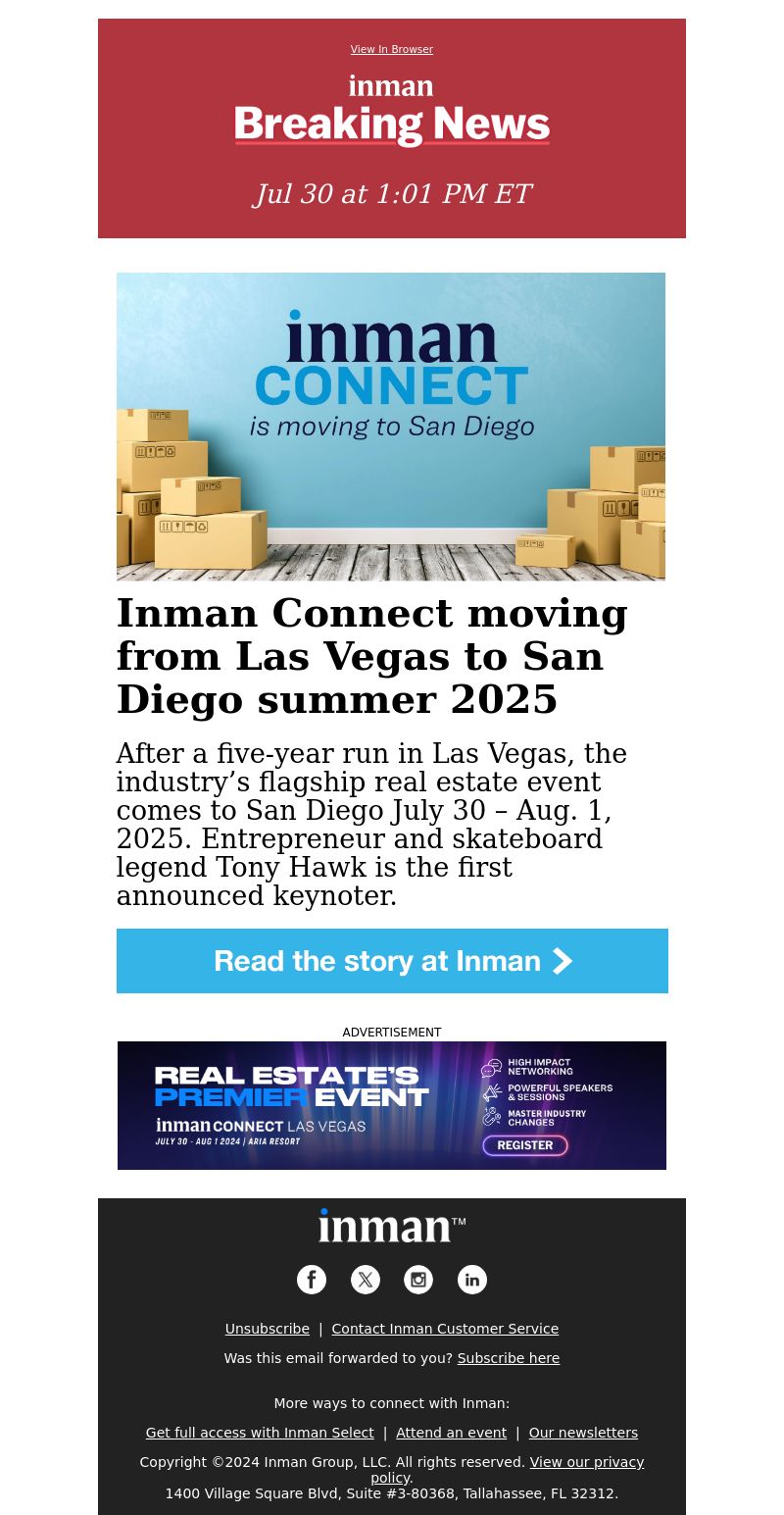Visit Inman's X profile icon
Viewport: 784px width, 1515px height.
click(x=366, y=1280)
